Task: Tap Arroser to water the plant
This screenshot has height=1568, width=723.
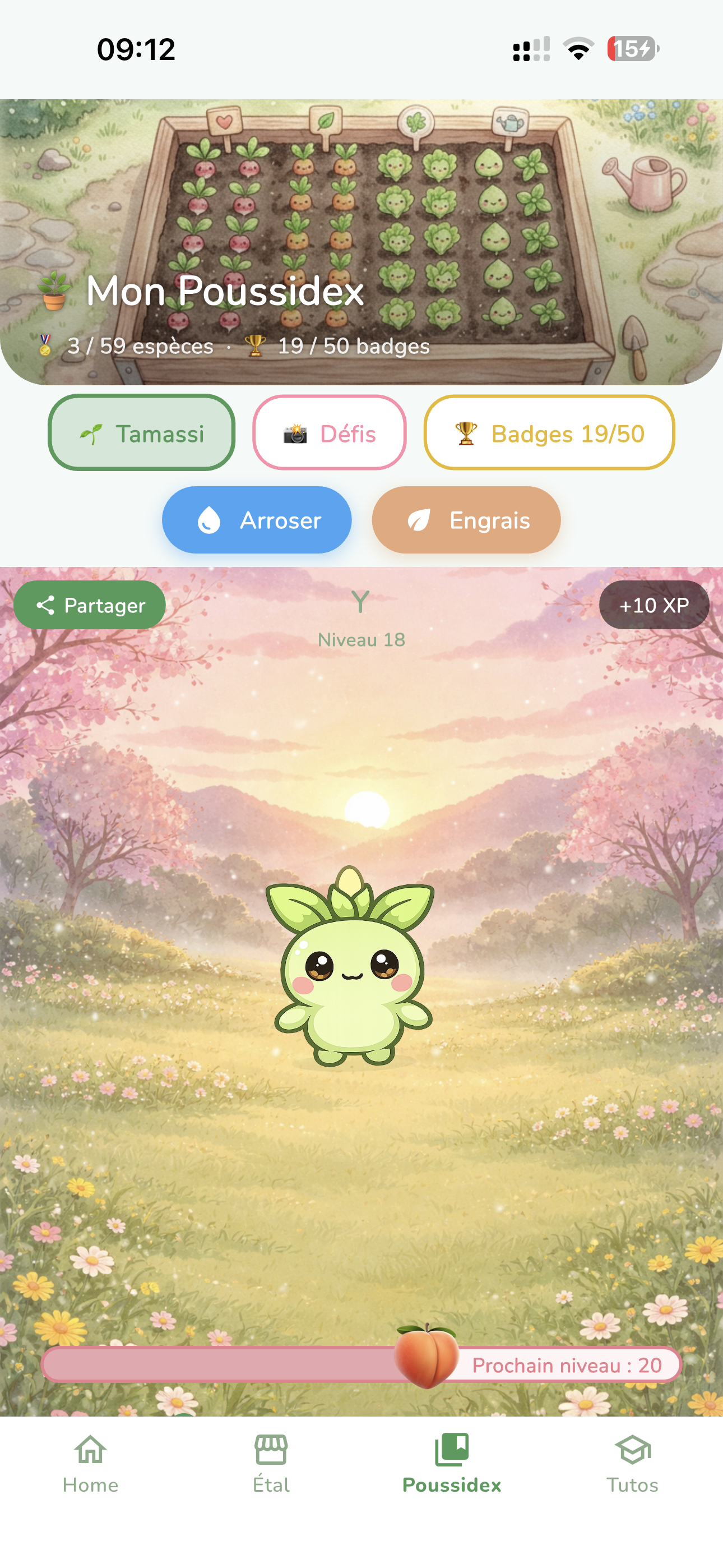Action: coord(257,520)
